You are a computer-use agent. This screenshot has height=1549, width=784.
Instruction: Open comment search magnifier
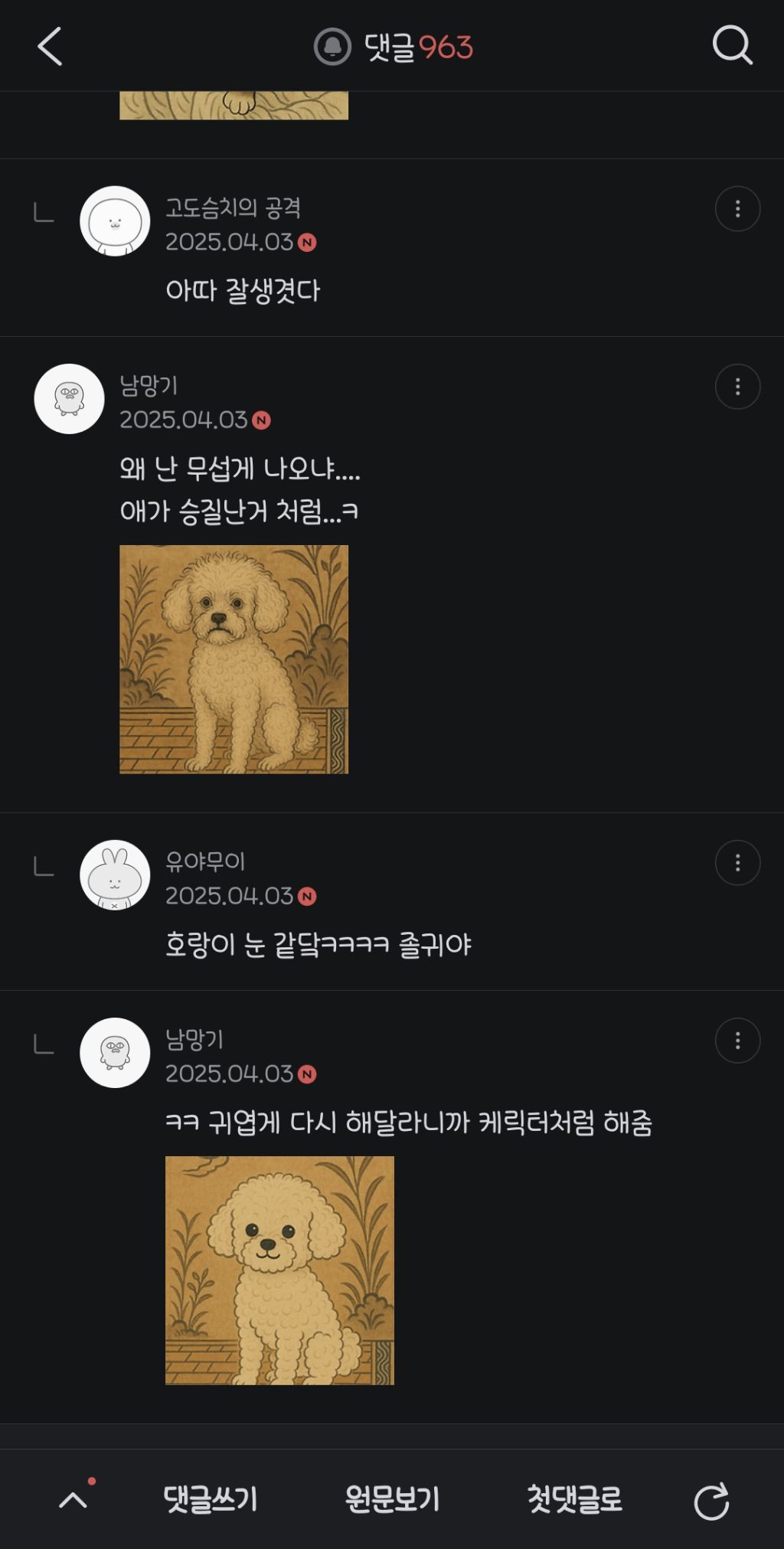click(x=732, y=46)
